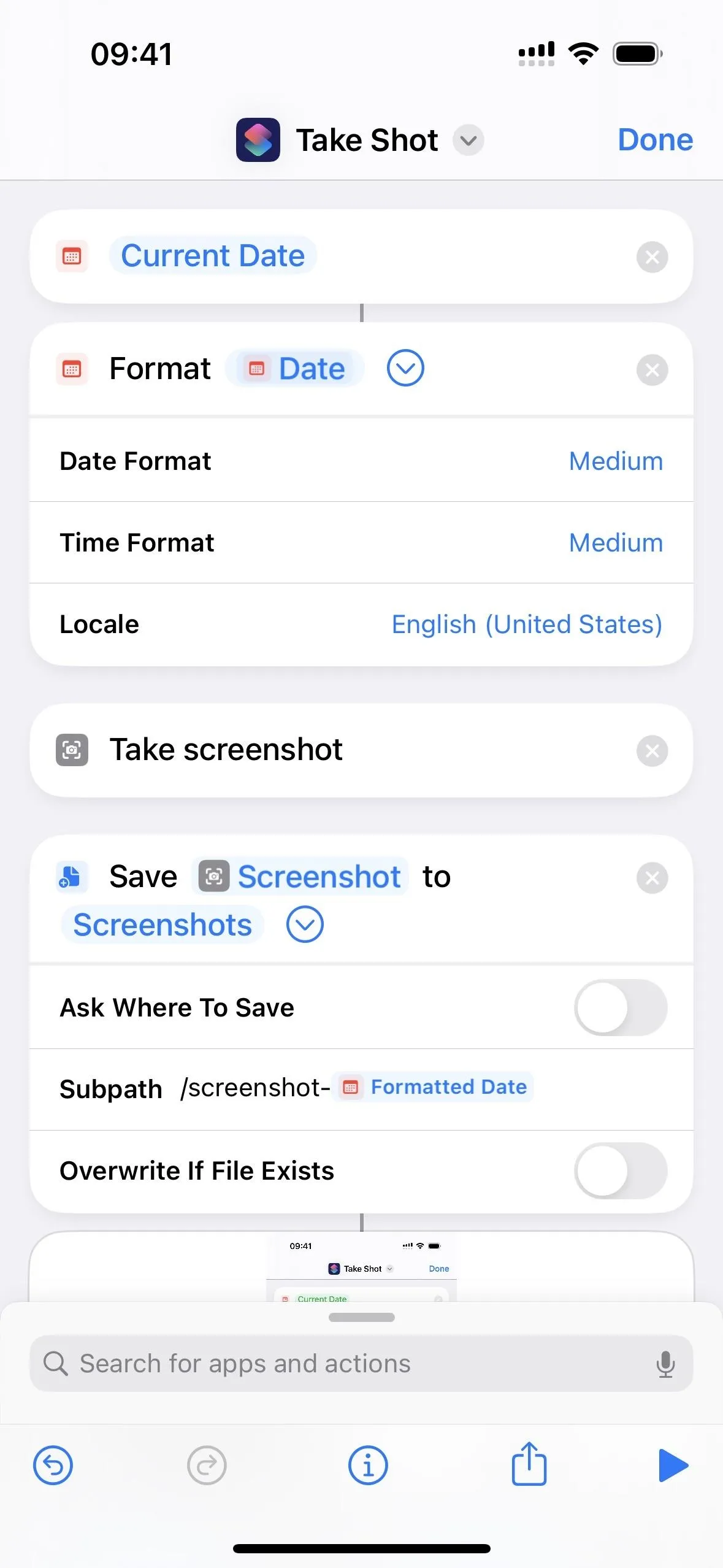
Task: Open the shortcut info details
Action: coord(367,1466)
